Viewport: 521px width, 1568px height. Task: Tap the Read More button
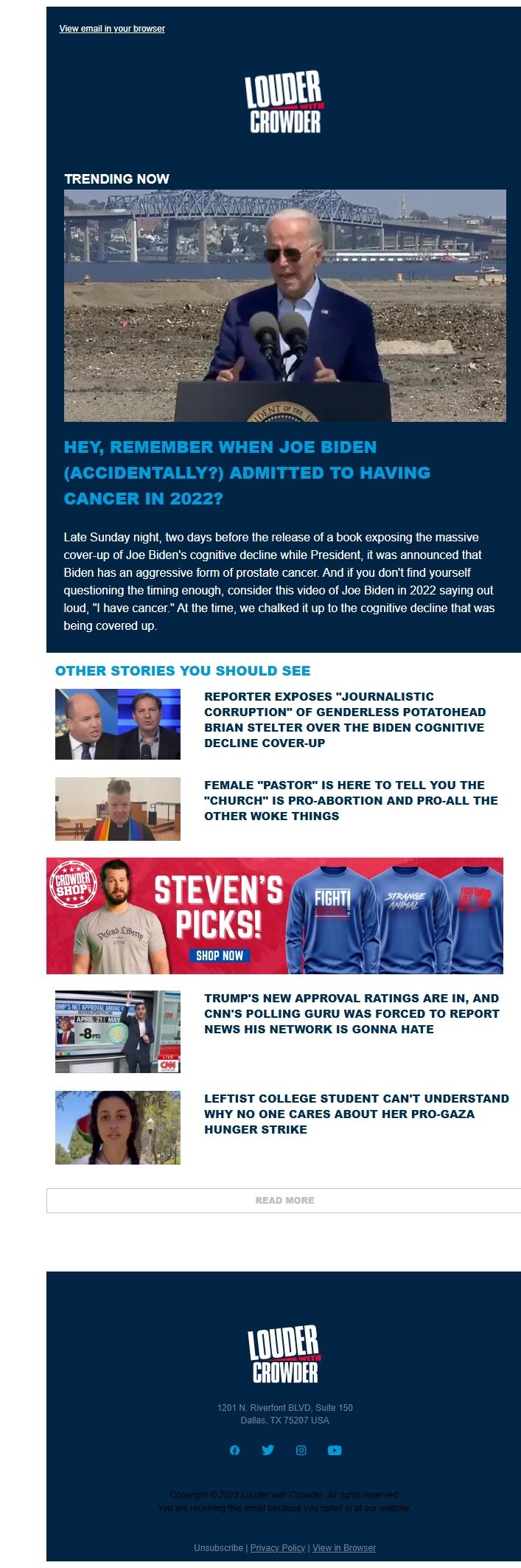tap(284, 1201)
